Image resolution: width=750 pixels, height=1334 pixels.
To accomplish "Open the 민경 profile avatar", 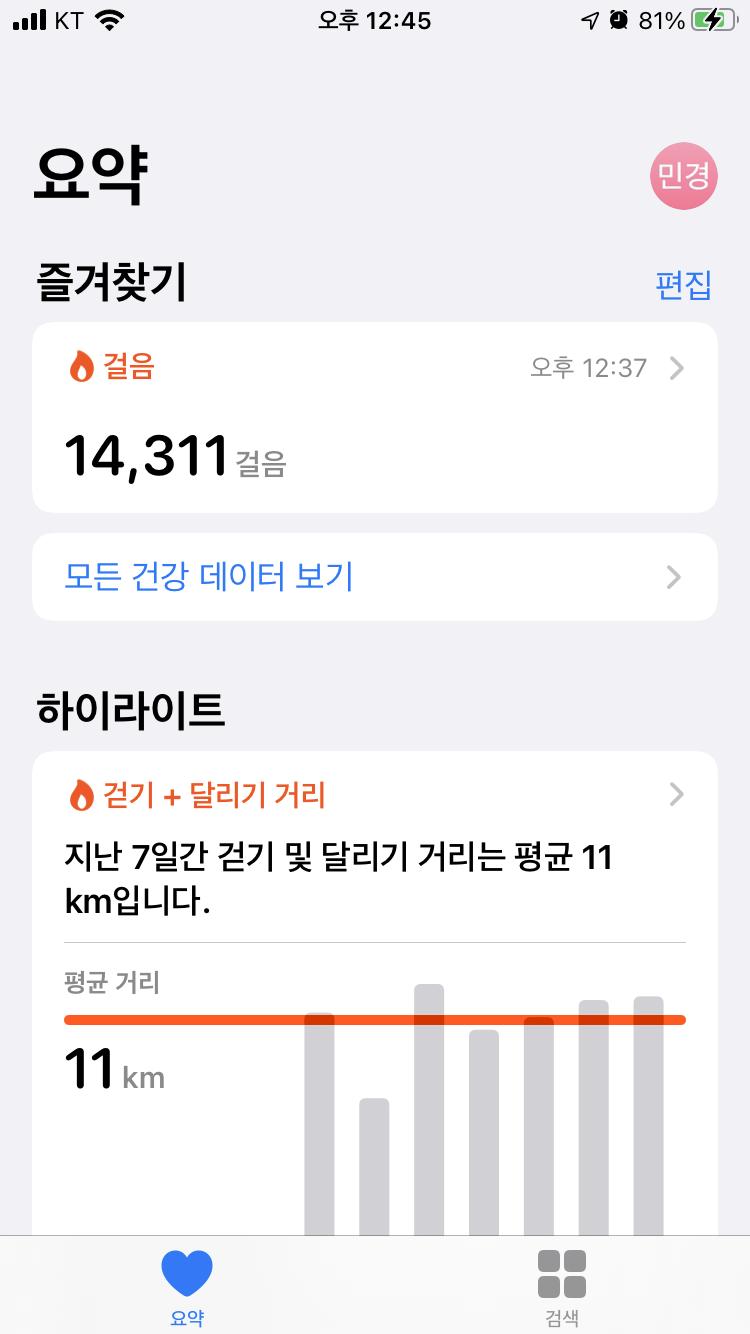I will (684, 176).
